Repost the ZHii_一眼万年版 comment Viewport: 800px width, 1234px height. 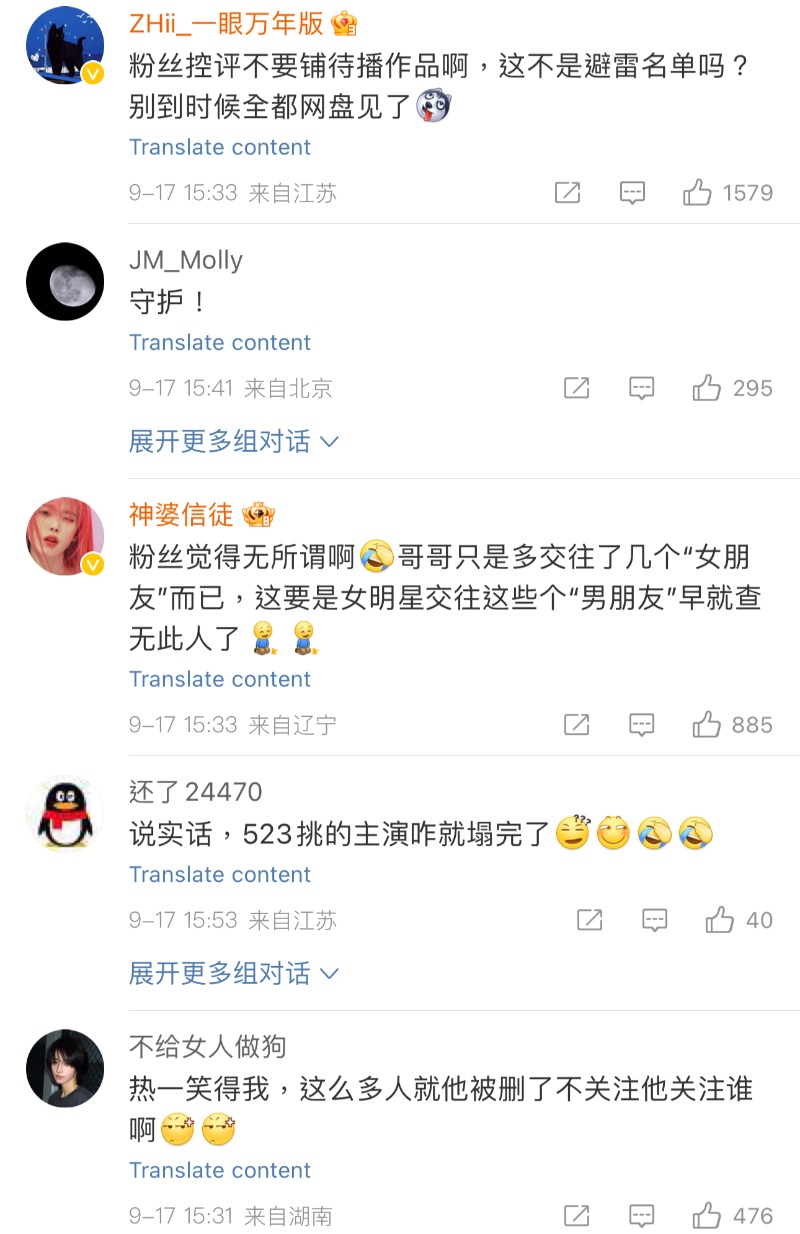tap(567, 193)
